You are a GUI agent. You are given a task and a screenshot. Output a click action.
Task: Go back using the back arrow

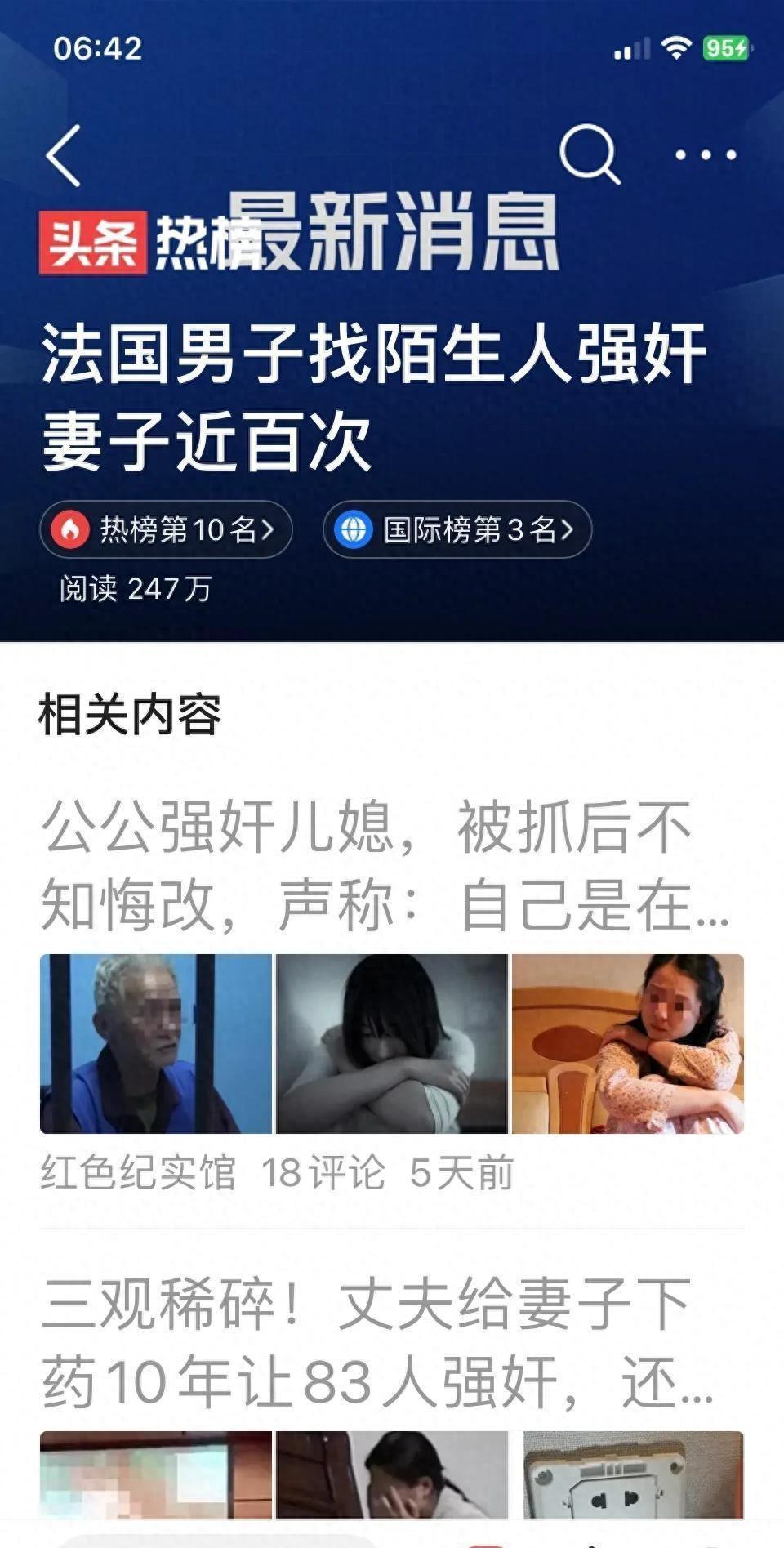point(64,155)
